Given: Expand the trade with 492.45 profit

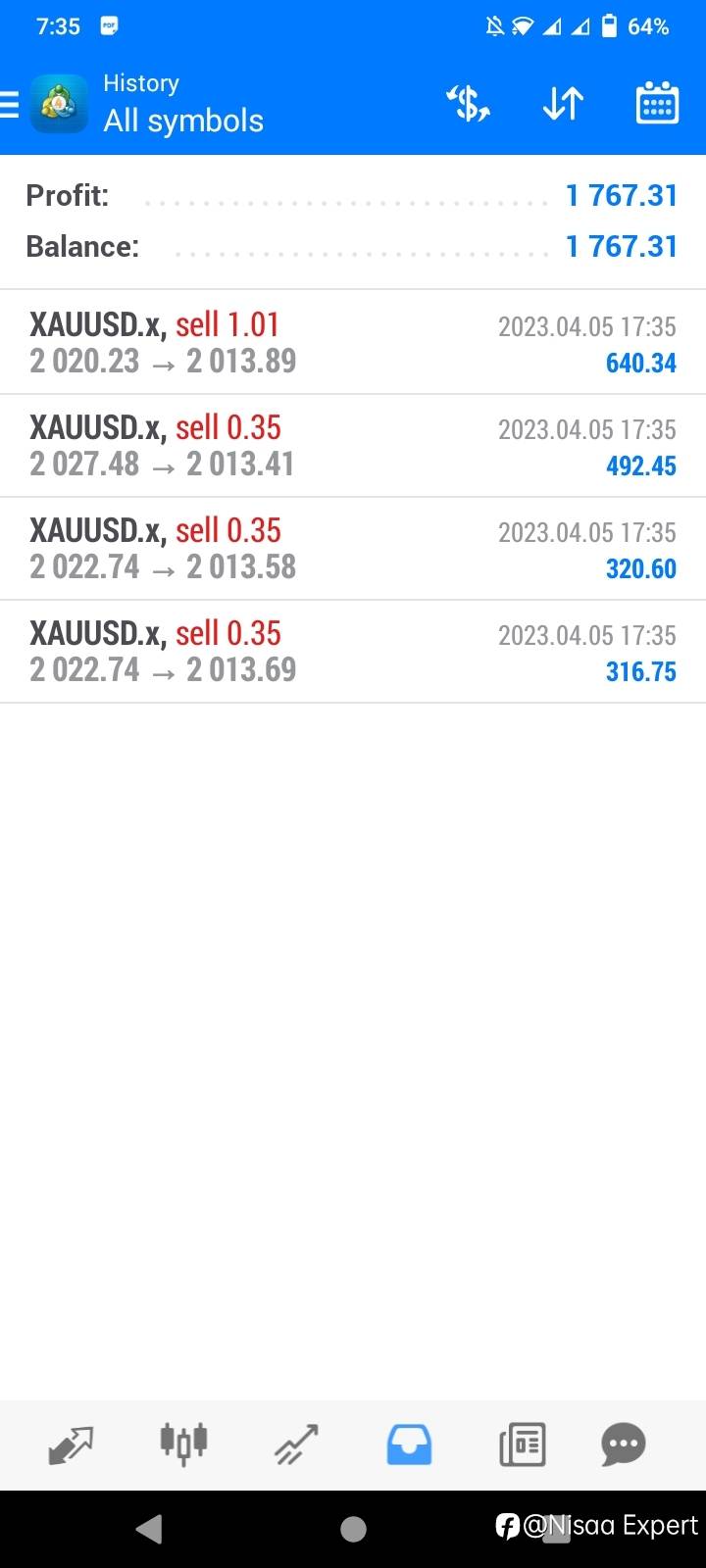Looking at the screenshot, I should coord(353,446).
